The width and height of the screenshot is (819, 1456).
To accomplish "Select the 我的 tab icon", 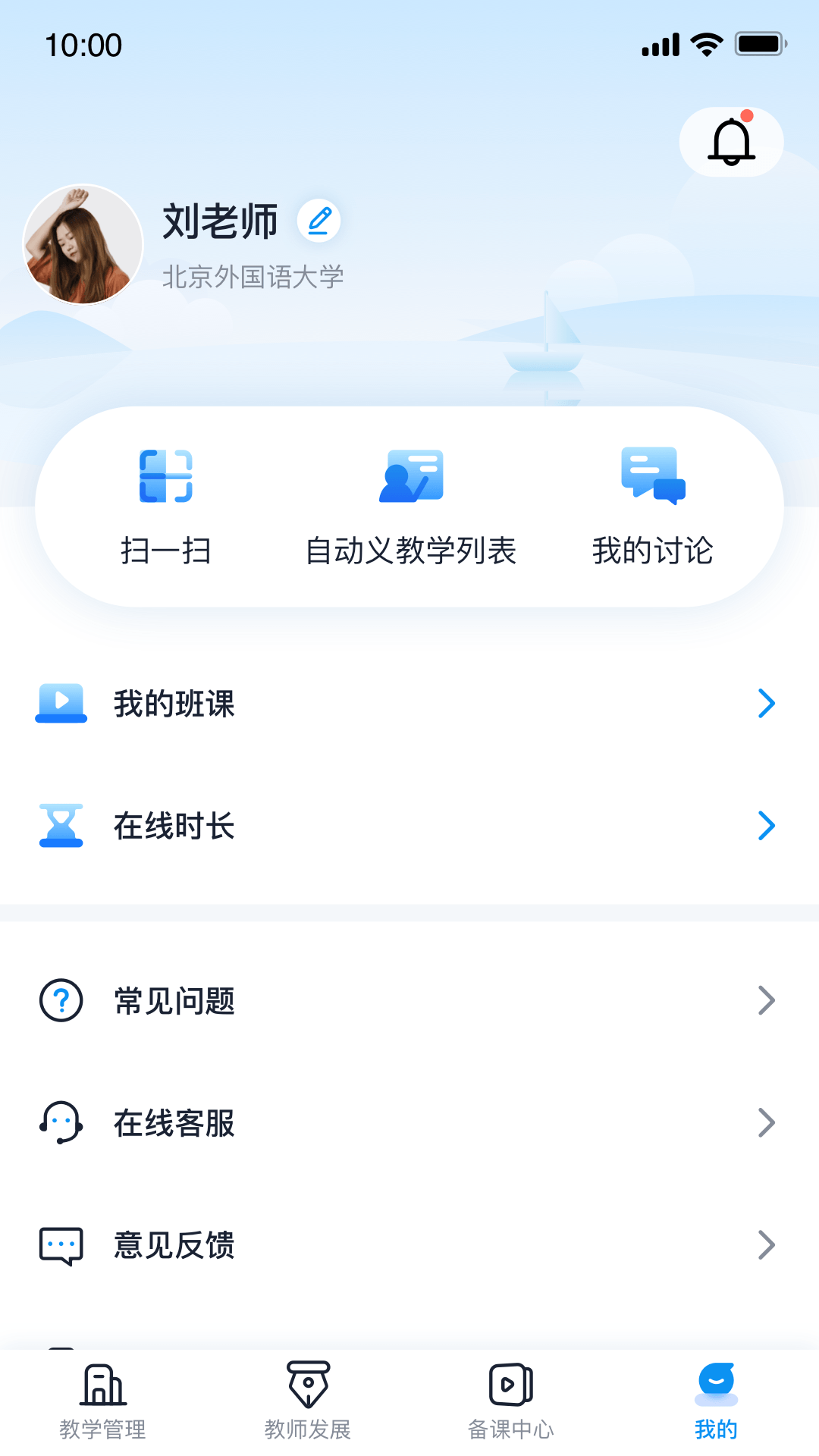I will (x=715, y=1384).
